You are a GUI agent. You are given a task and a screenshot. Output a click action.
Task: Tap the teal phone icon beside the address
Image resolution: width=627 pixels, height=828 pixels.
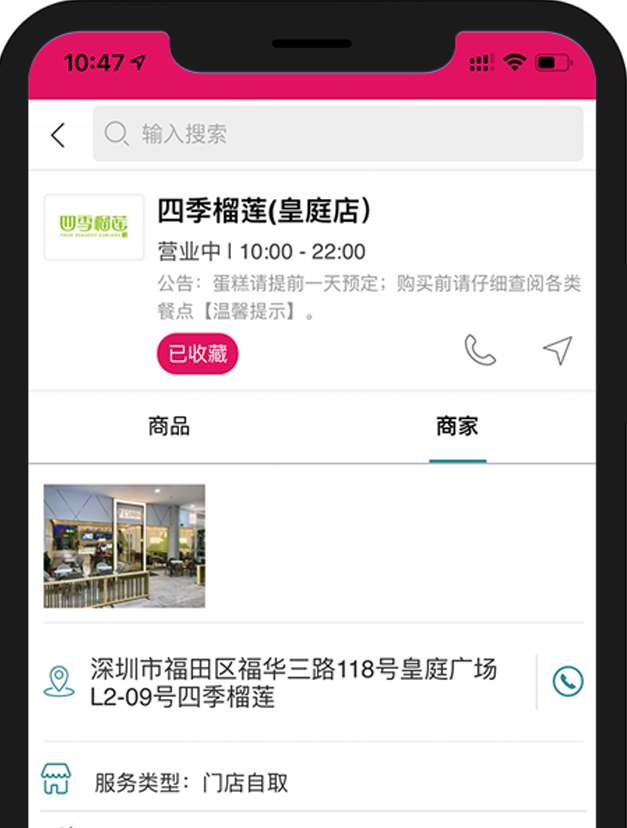coord(567,682)
